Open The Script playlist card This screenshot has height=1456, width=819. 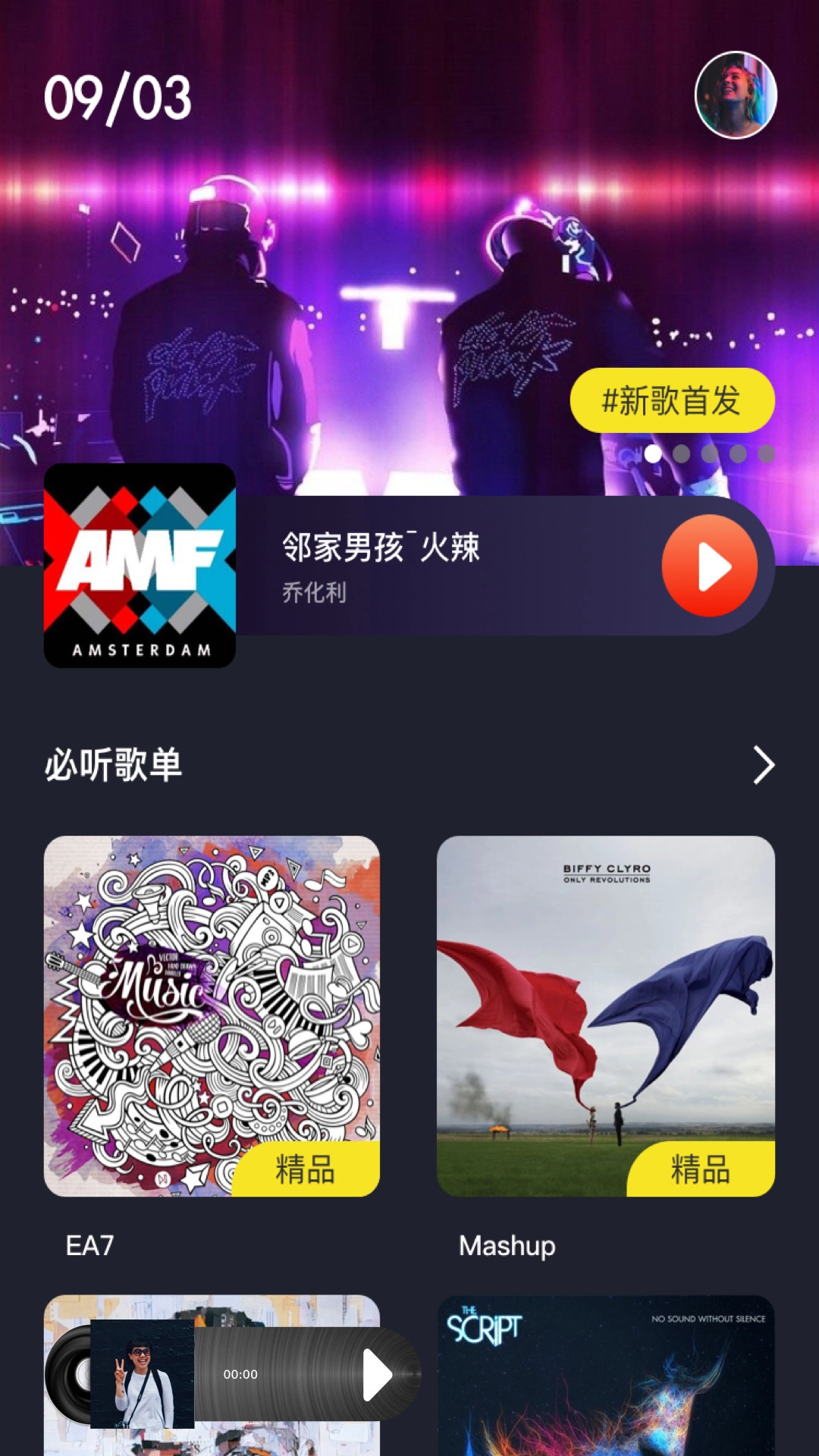(x=605, y=1376)
